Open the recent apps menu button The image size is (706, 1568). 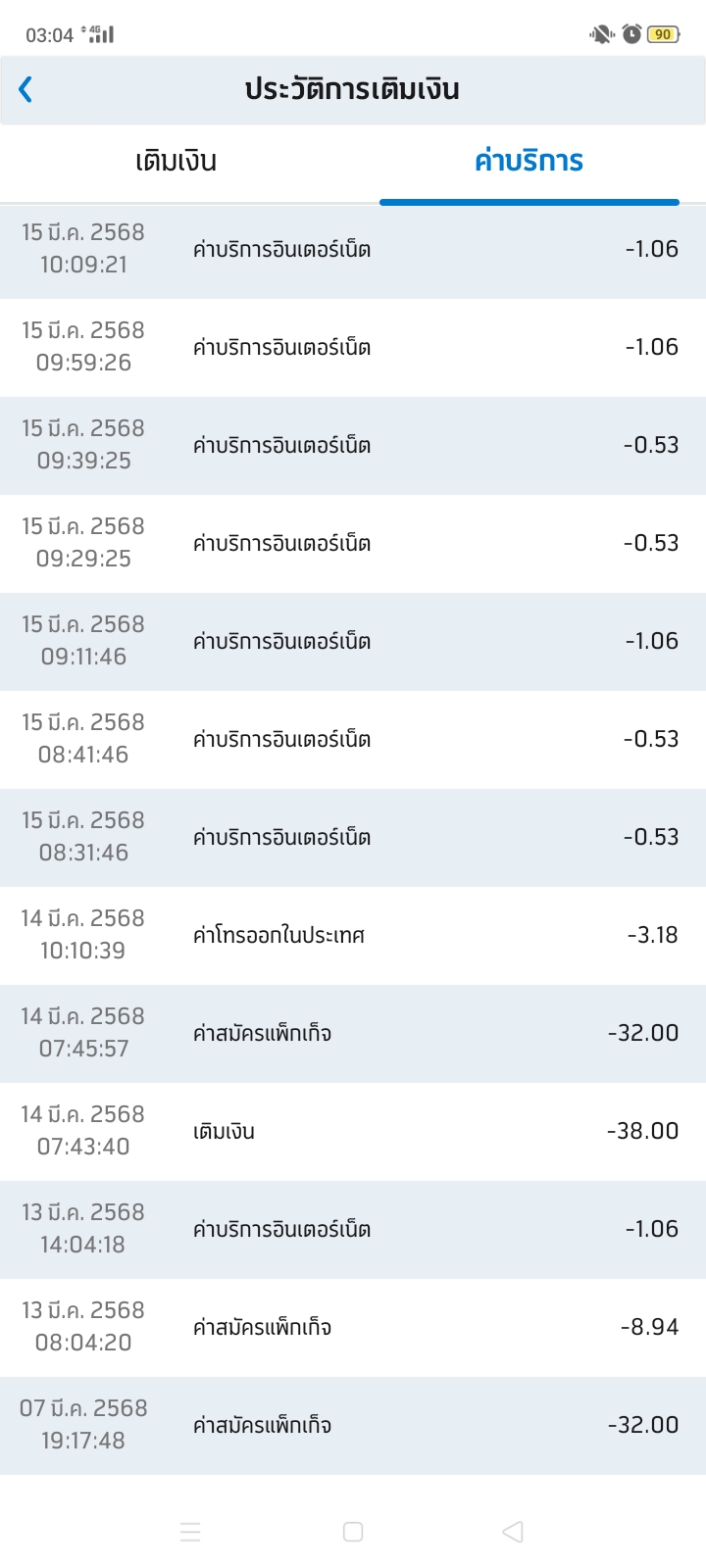[x=190, y=1532]
